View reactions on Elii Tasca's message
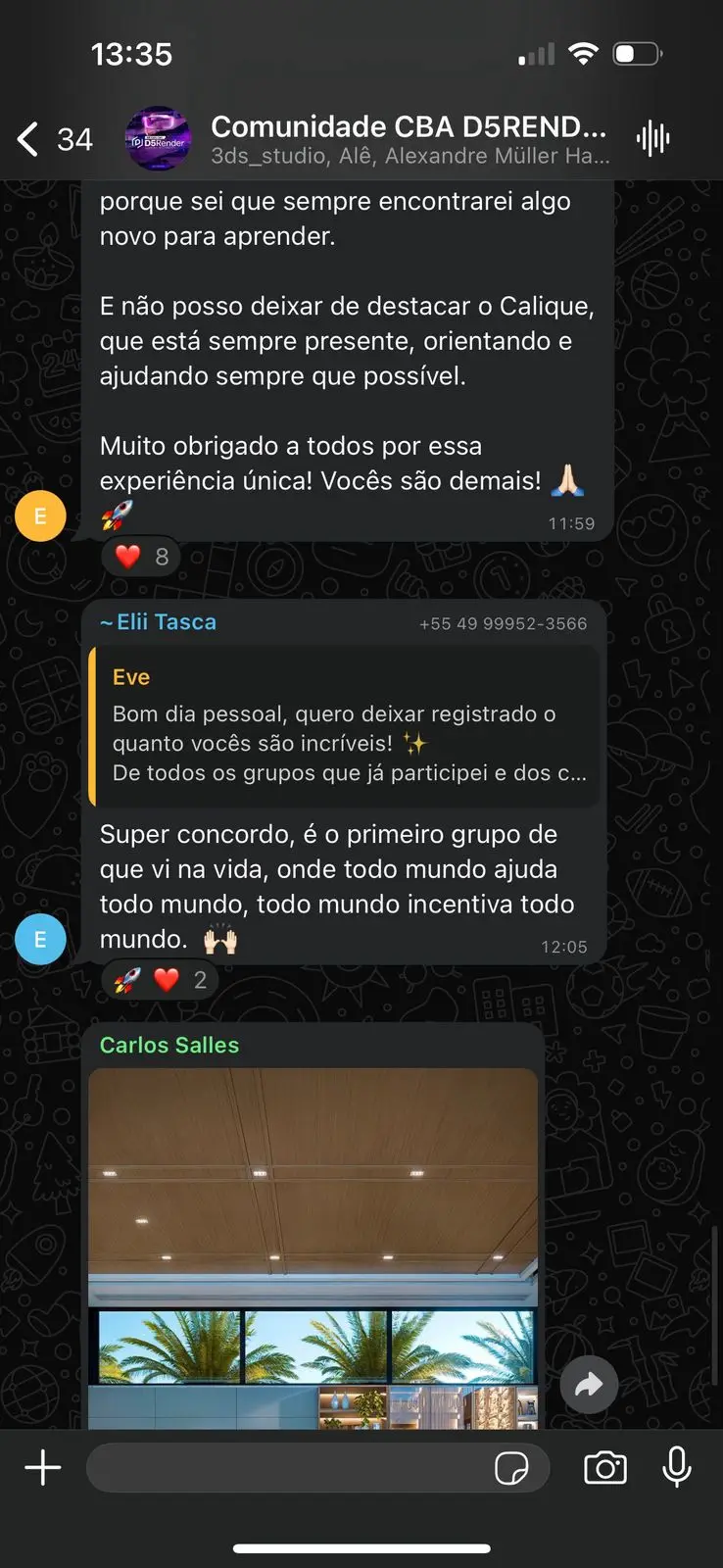 click(161, 980)
